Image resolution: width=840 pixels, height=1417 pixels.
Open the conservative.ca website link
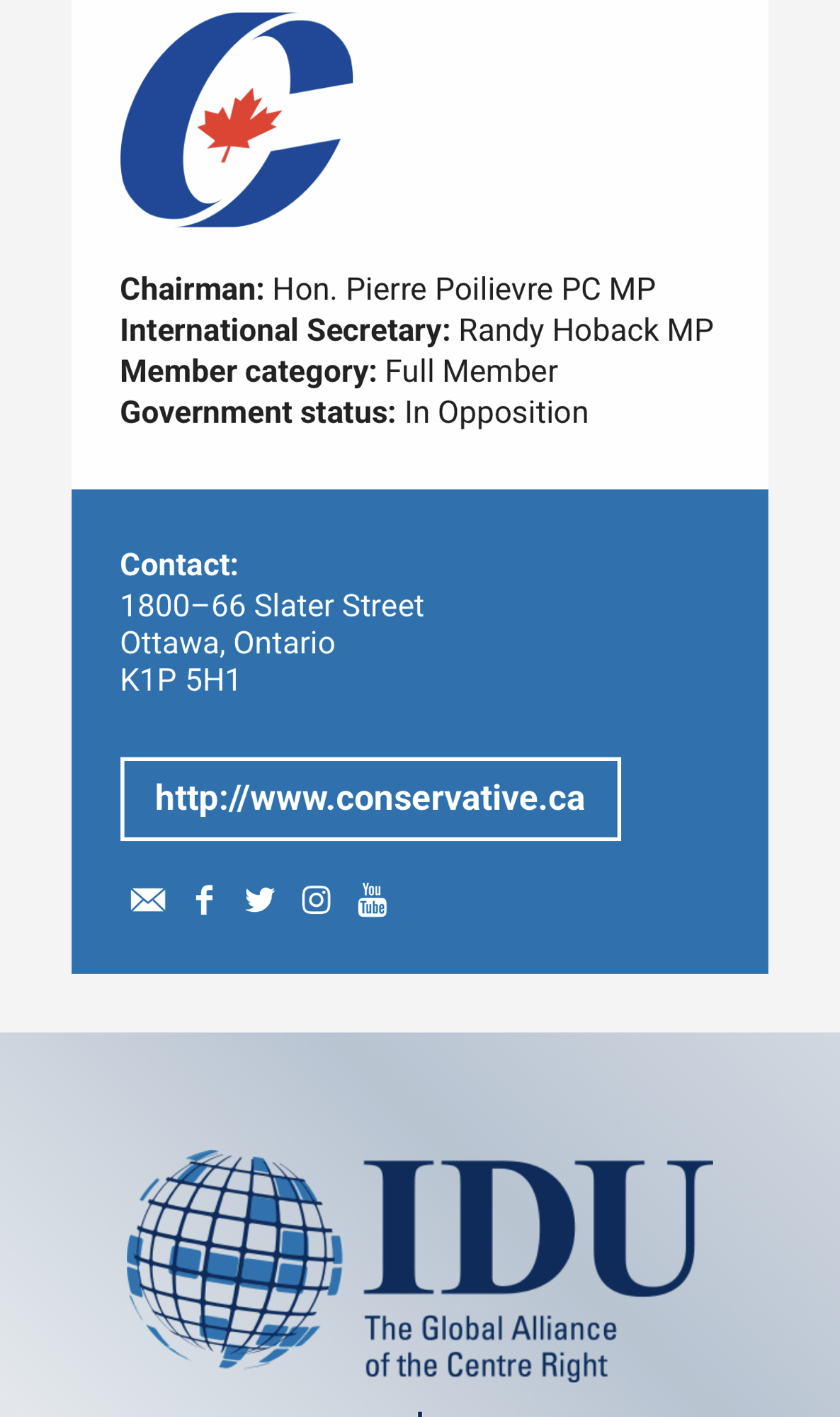coord(370,798)
